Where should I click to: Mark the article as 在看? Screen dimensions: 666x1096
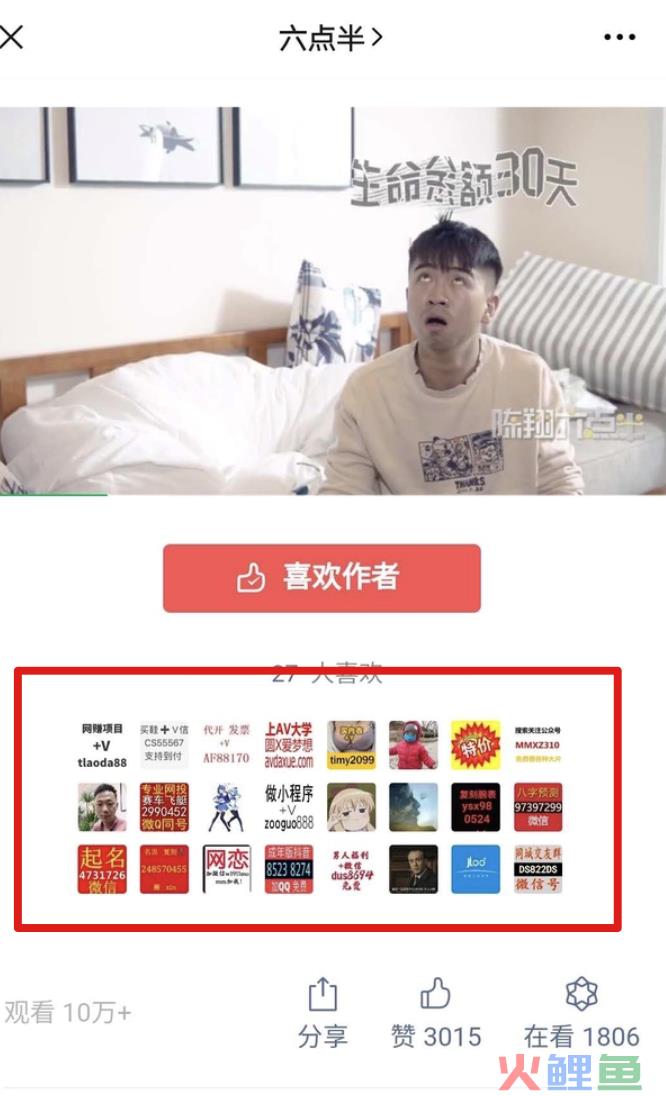tap(581, 1013)
